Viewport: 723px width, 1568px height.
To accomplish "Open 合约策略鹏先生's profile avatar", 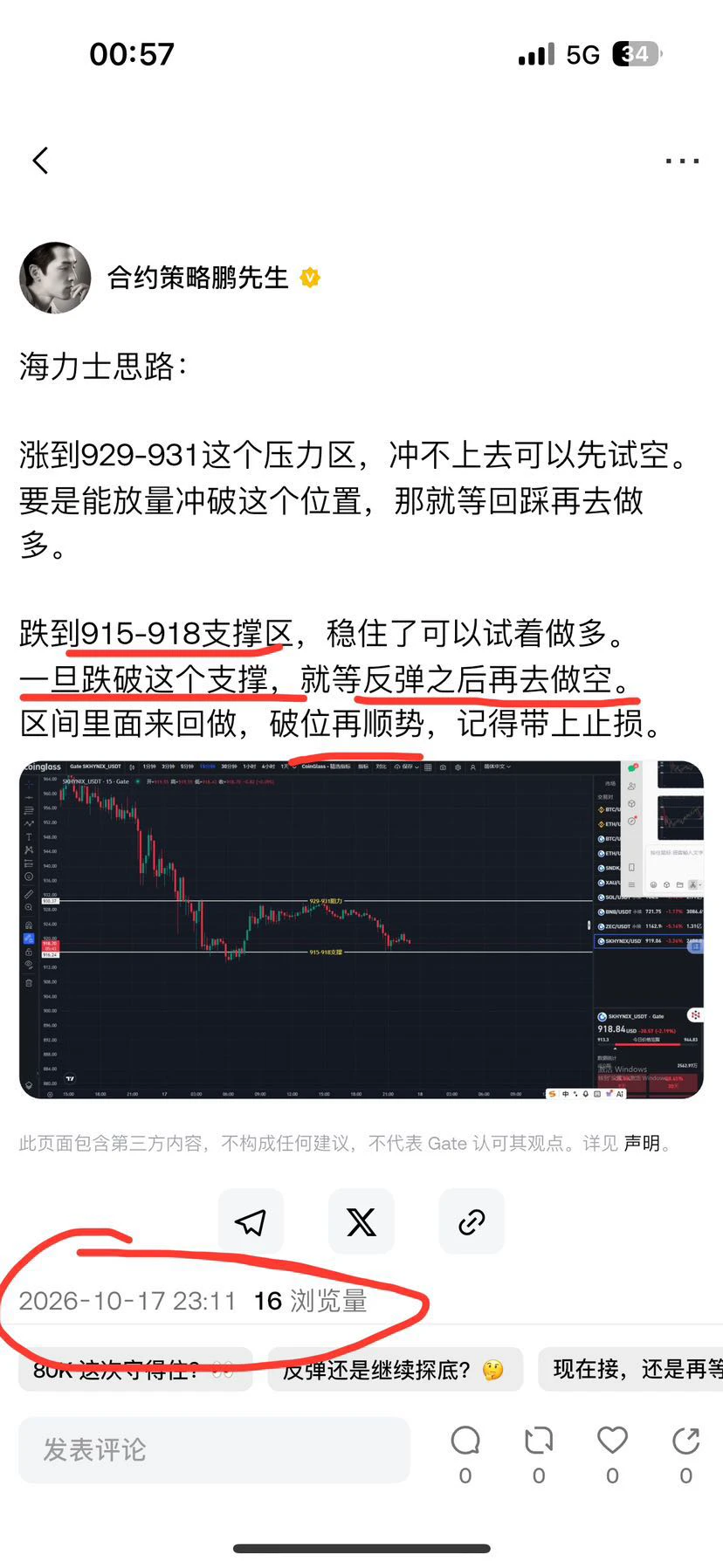I will 56,278.
